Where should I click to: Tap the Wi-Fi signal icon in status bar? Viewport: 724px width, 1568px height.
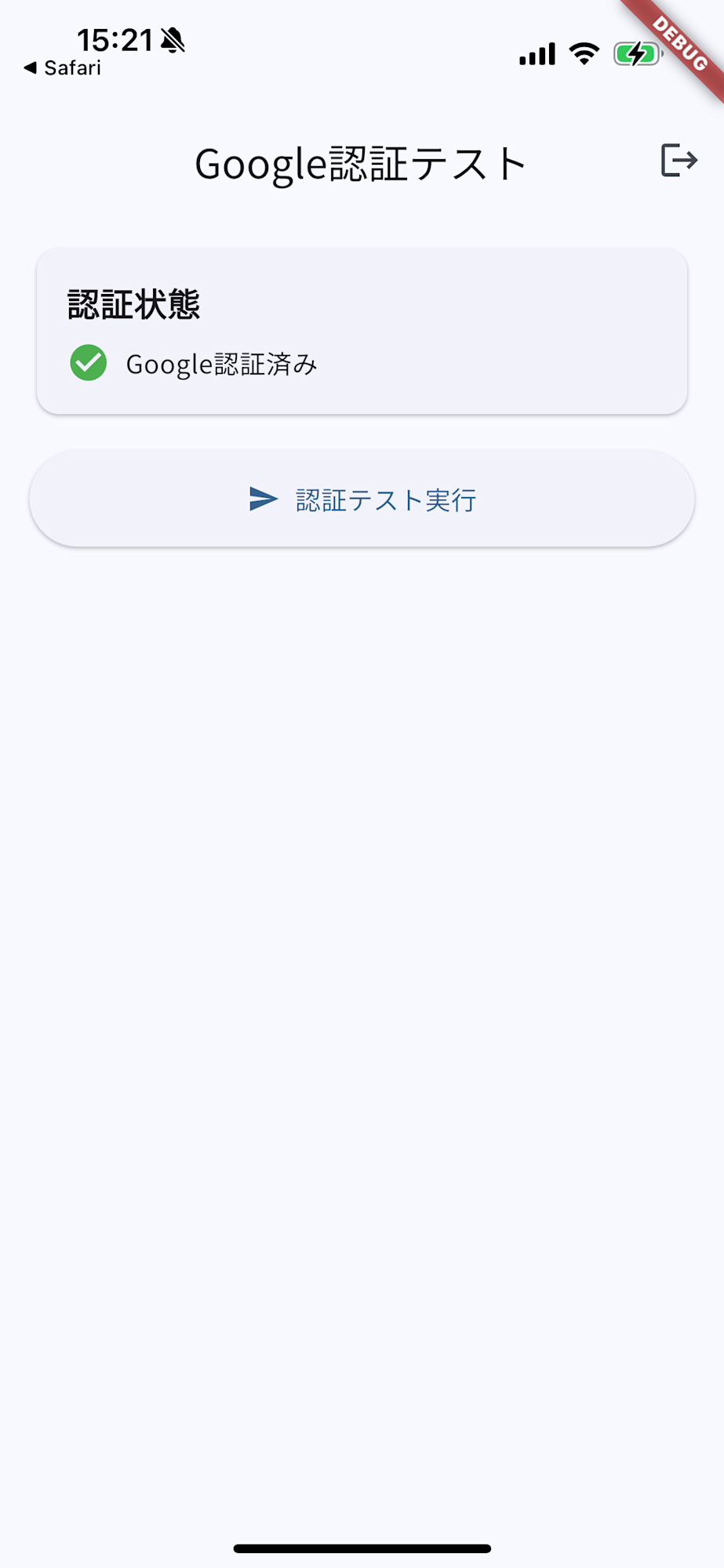pos(584,53)
